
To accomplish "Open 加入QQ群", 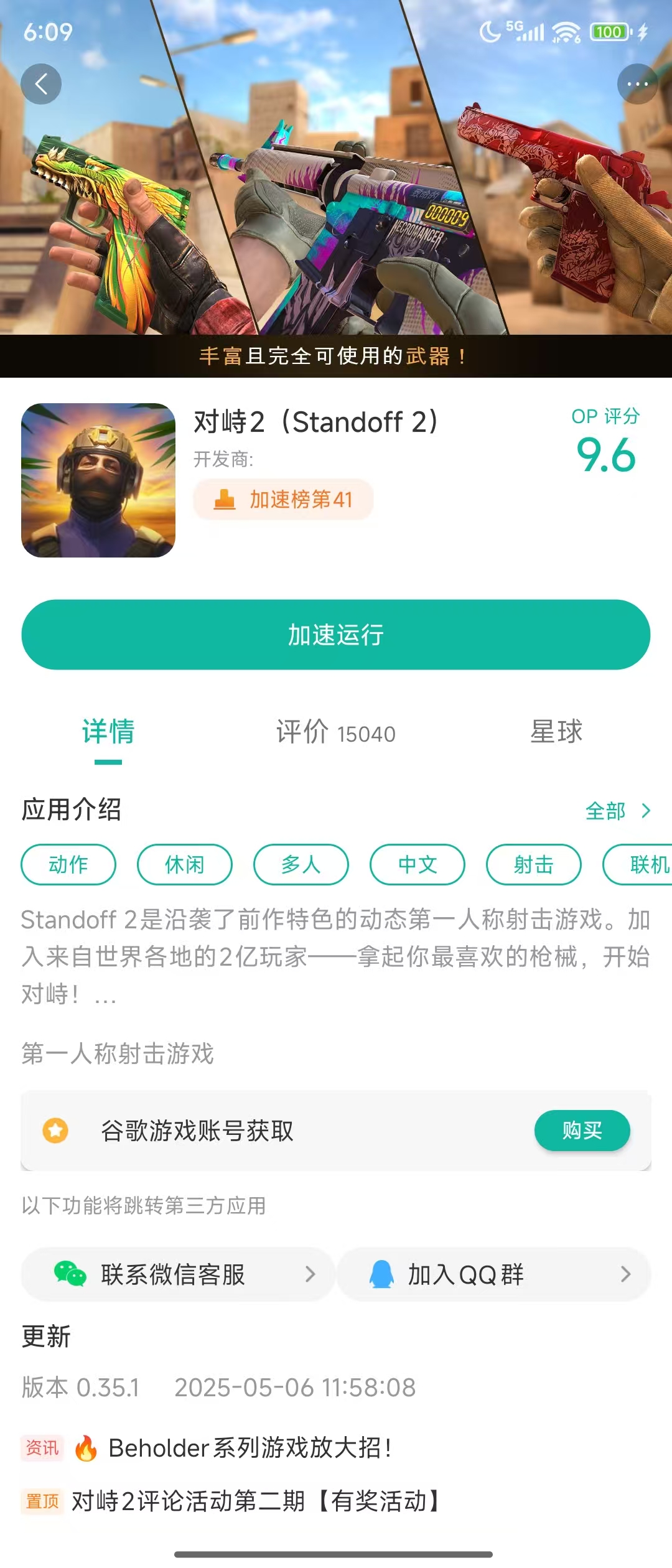I will click(493, 1274).
